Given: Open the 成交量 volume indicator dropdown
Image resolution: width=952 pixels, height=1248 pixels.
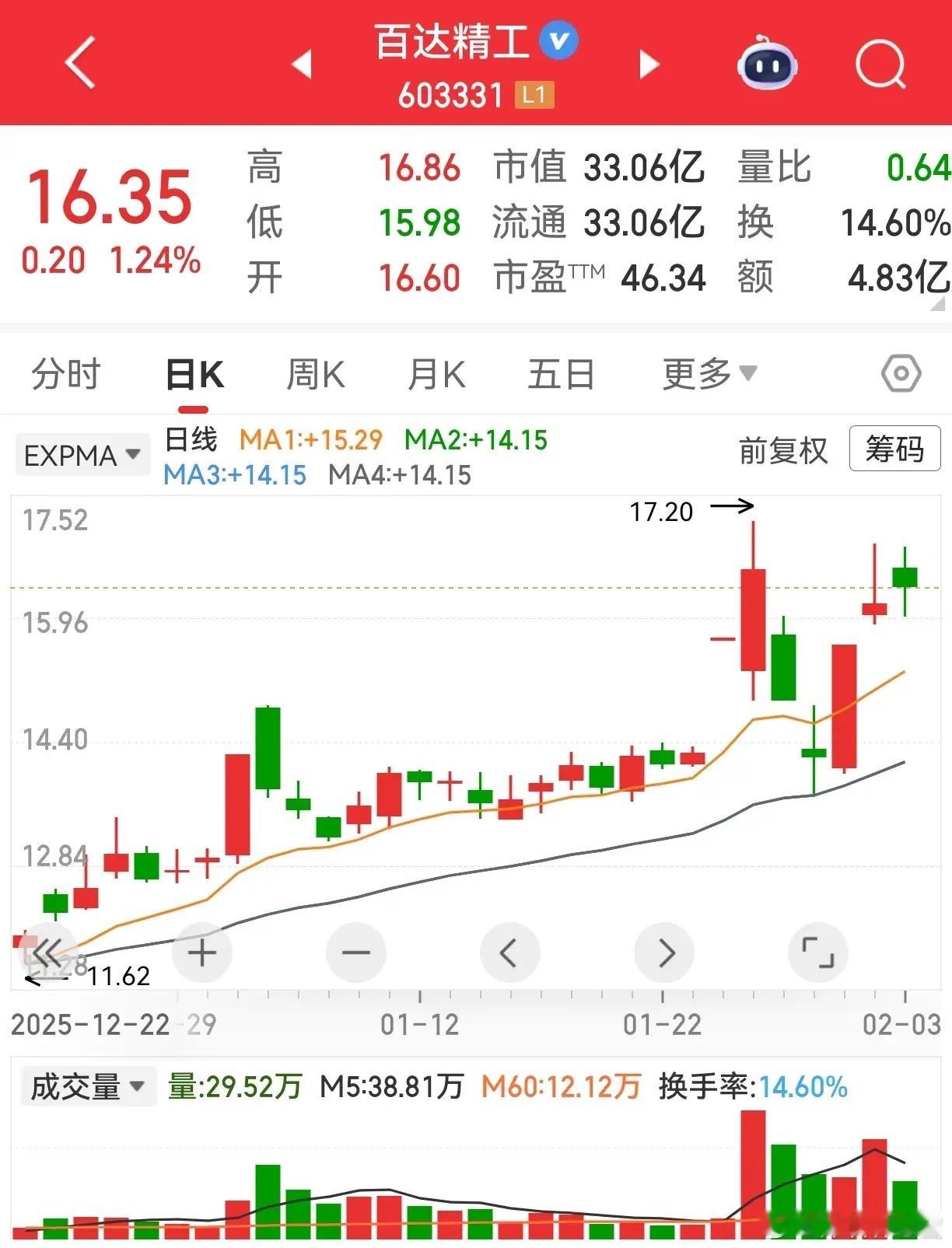Looking at the screenshot, I should tap(86, 1086).
